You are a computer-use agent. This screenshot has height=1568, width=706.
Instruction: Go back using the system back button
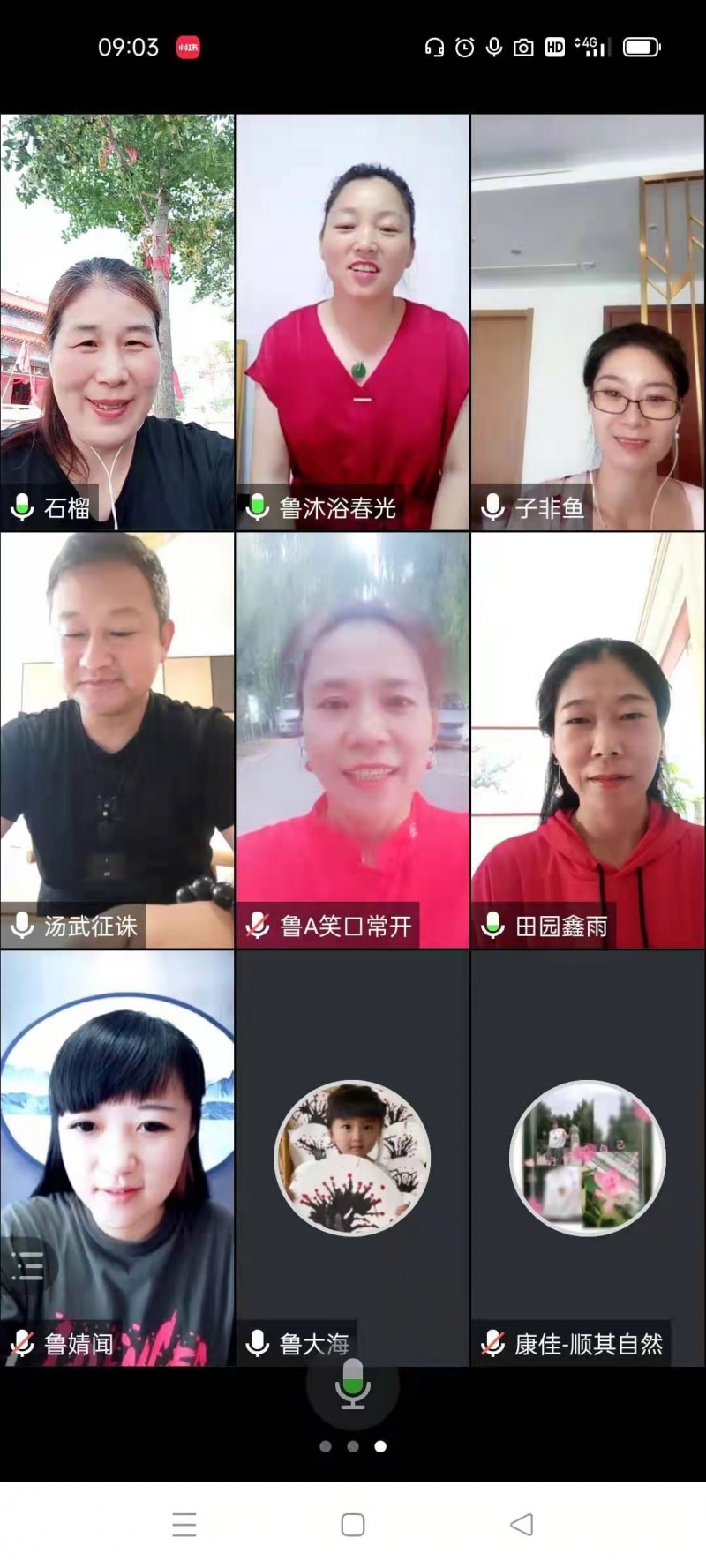pos(522,1524)
